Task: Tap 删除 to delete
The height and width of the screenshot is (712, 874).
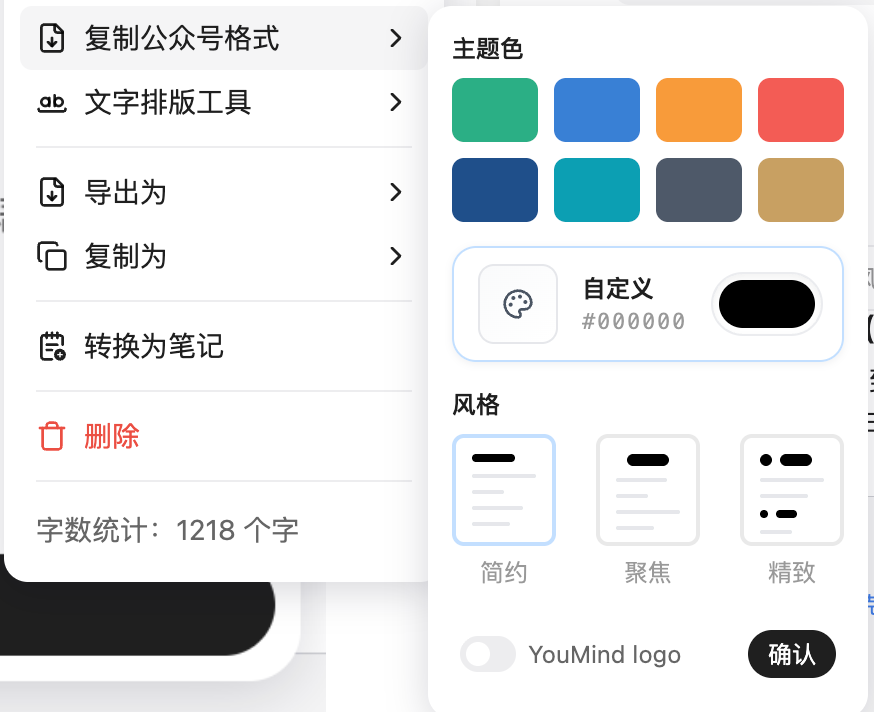Action: [x=111, y=436]
